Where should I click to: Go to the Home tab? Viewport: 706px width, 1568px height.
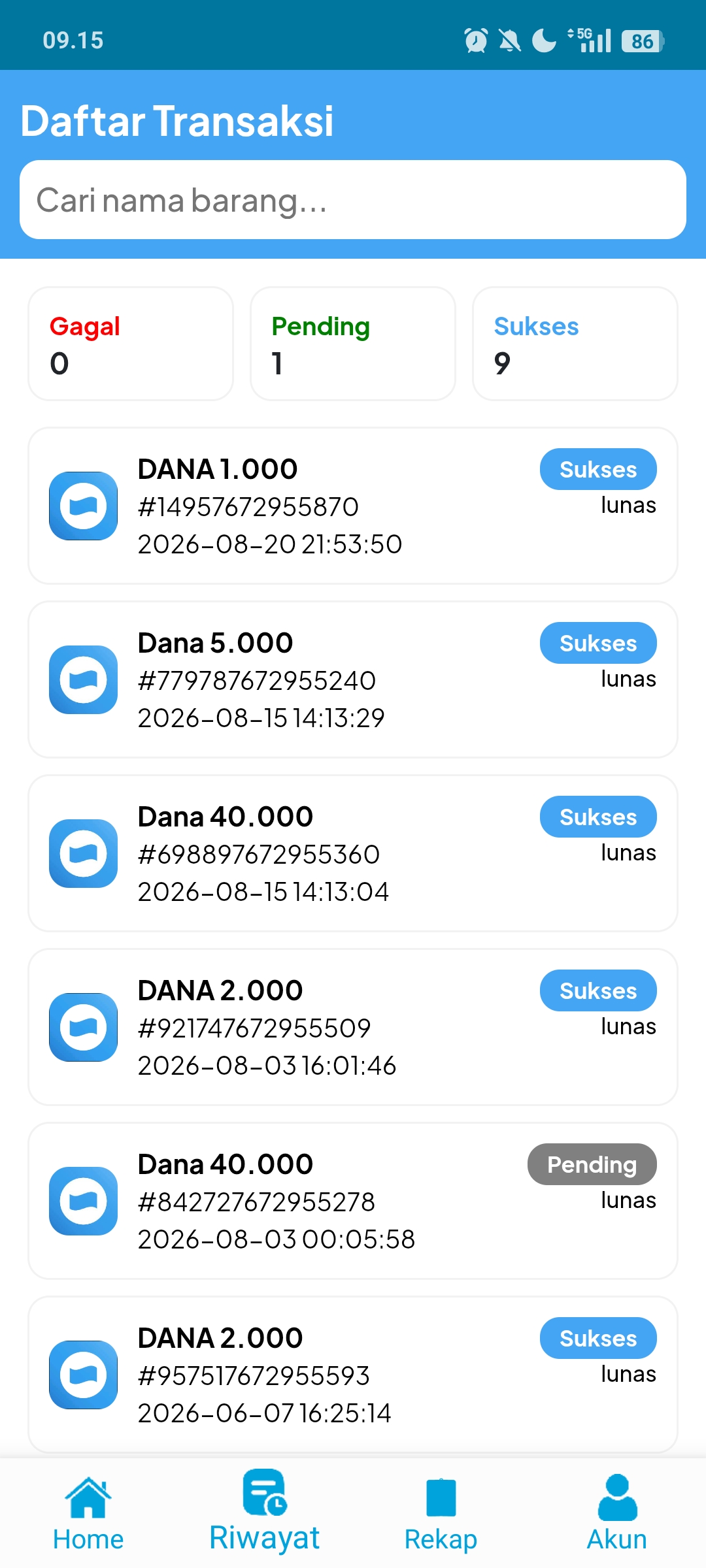click(88, 1513)
